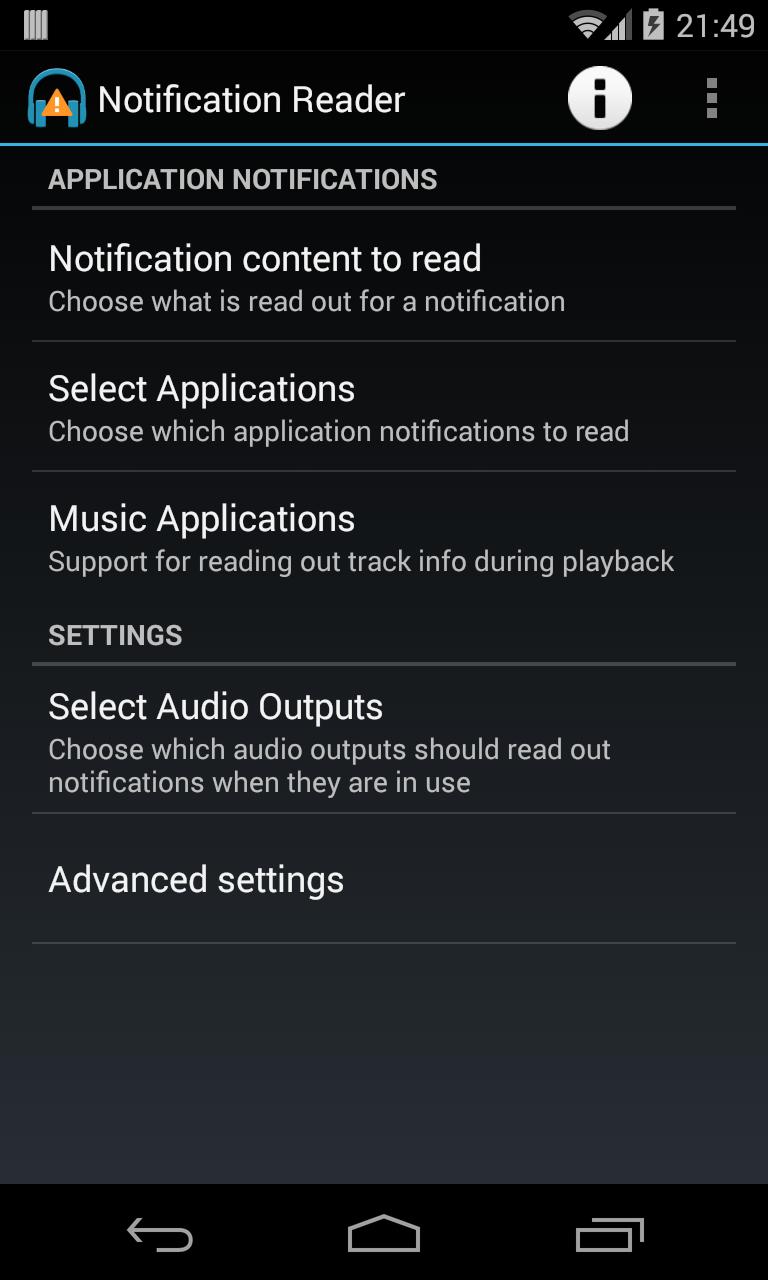
Task: Tap the subtitle about reading track info
Action: coord(362,561)
